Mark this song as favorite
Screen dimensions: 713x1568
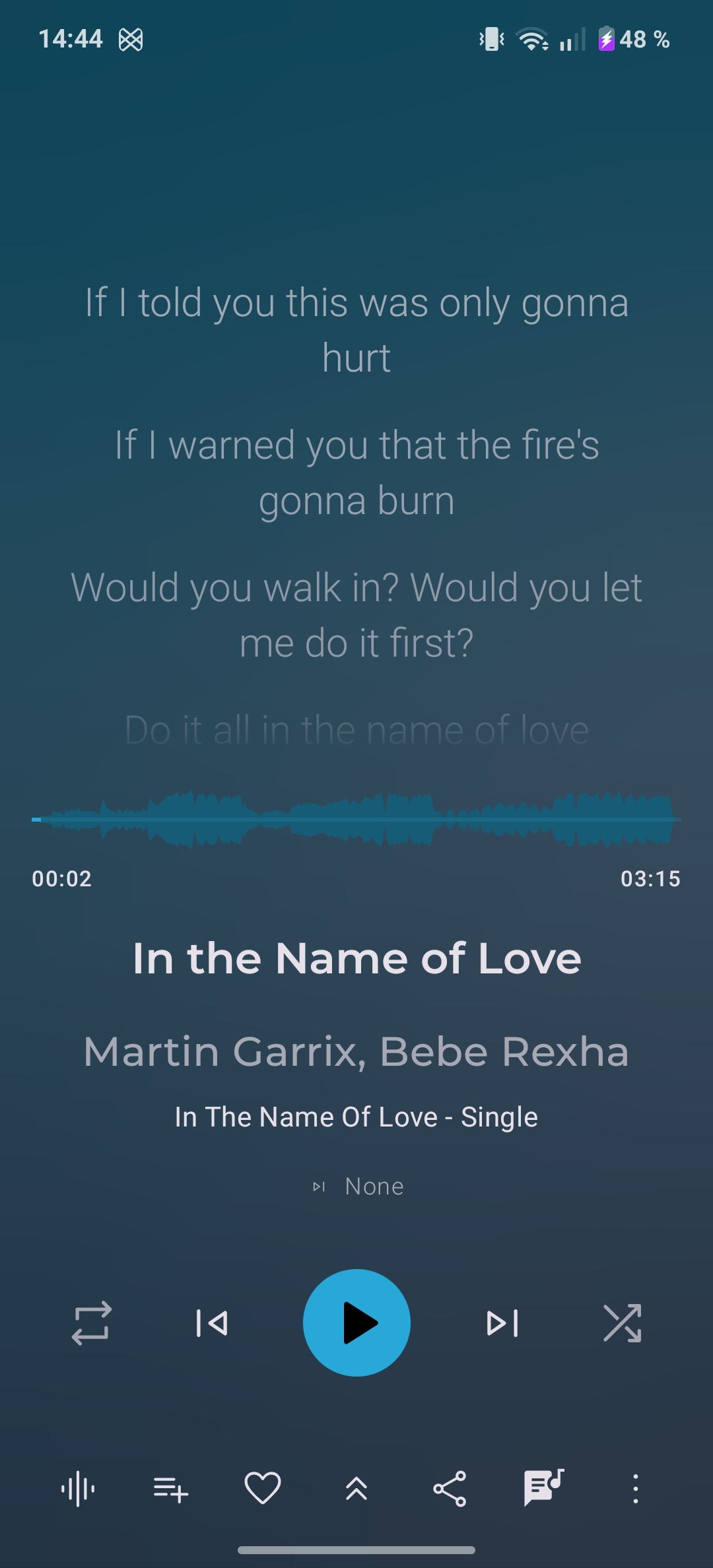pyautogui.click(x=263, y=1489)
